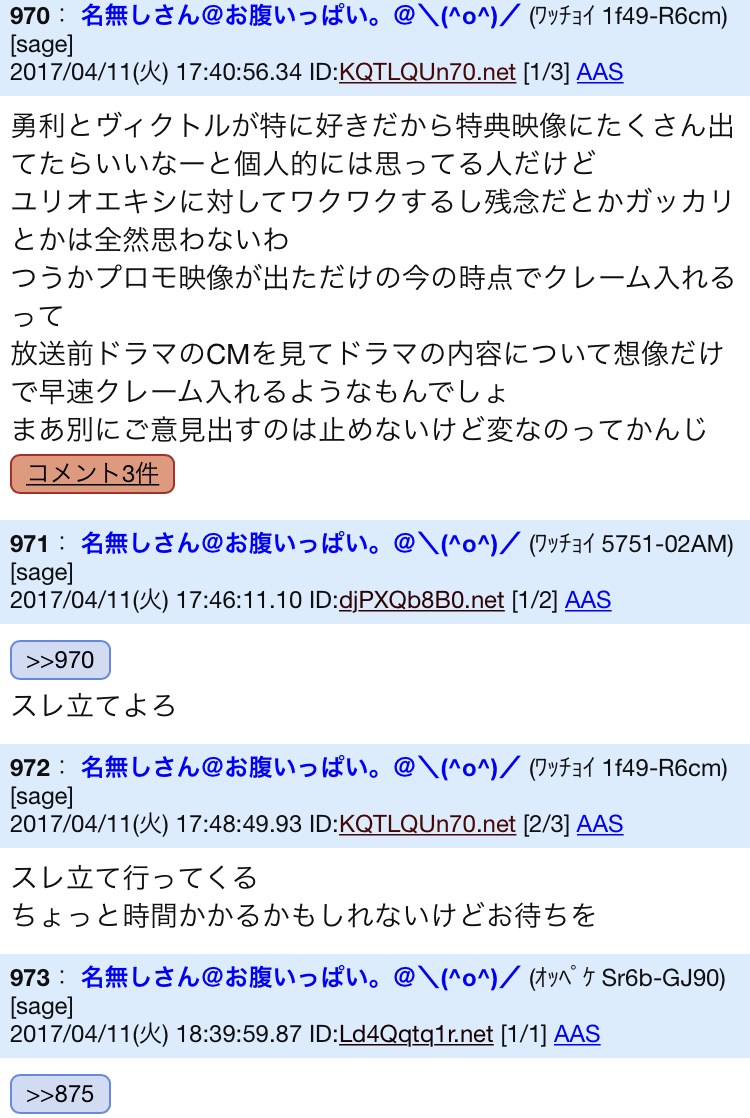Open the AAS link on post 972
Screen dimensions: 750x1118
(600, 824)
